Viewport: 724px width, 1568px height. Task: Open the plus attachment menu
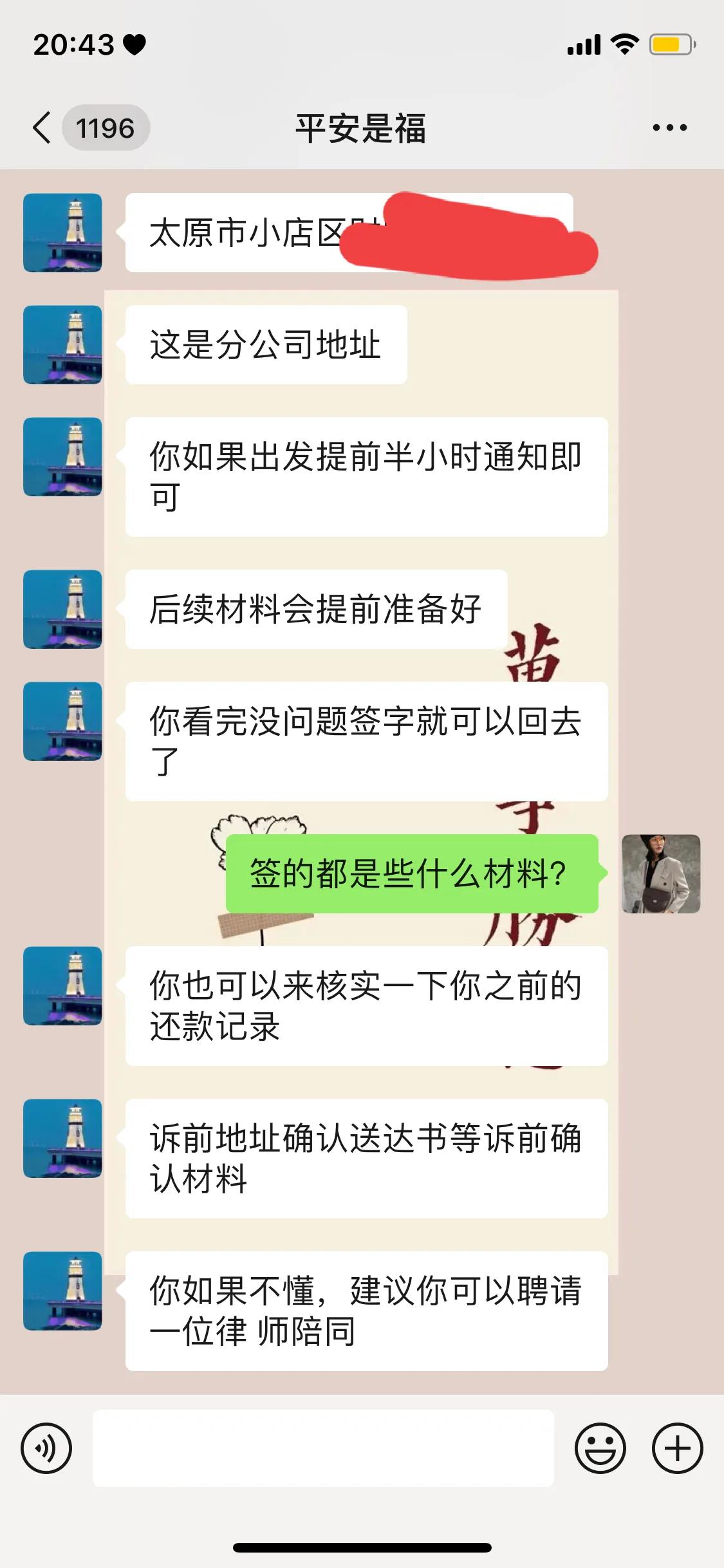(x=677, y=1448)
